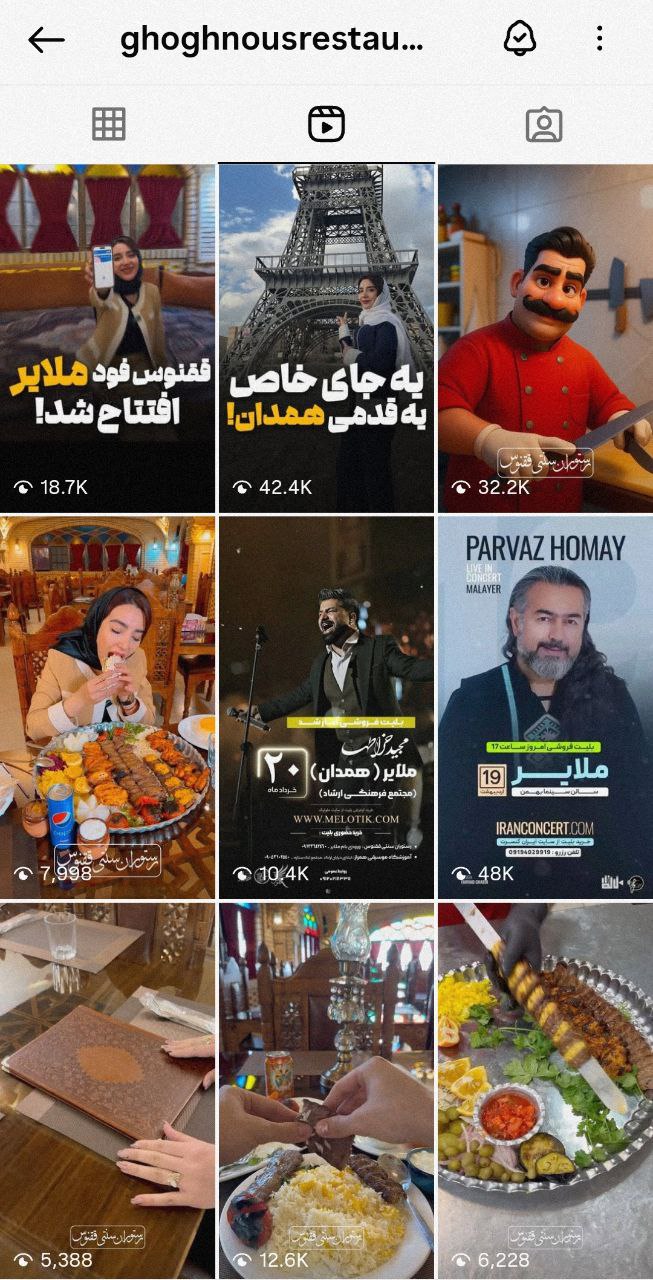This screenshot has width=653, height=1280.
Task: Switch to the tagged posts tab
Action: tap(544, 125)
